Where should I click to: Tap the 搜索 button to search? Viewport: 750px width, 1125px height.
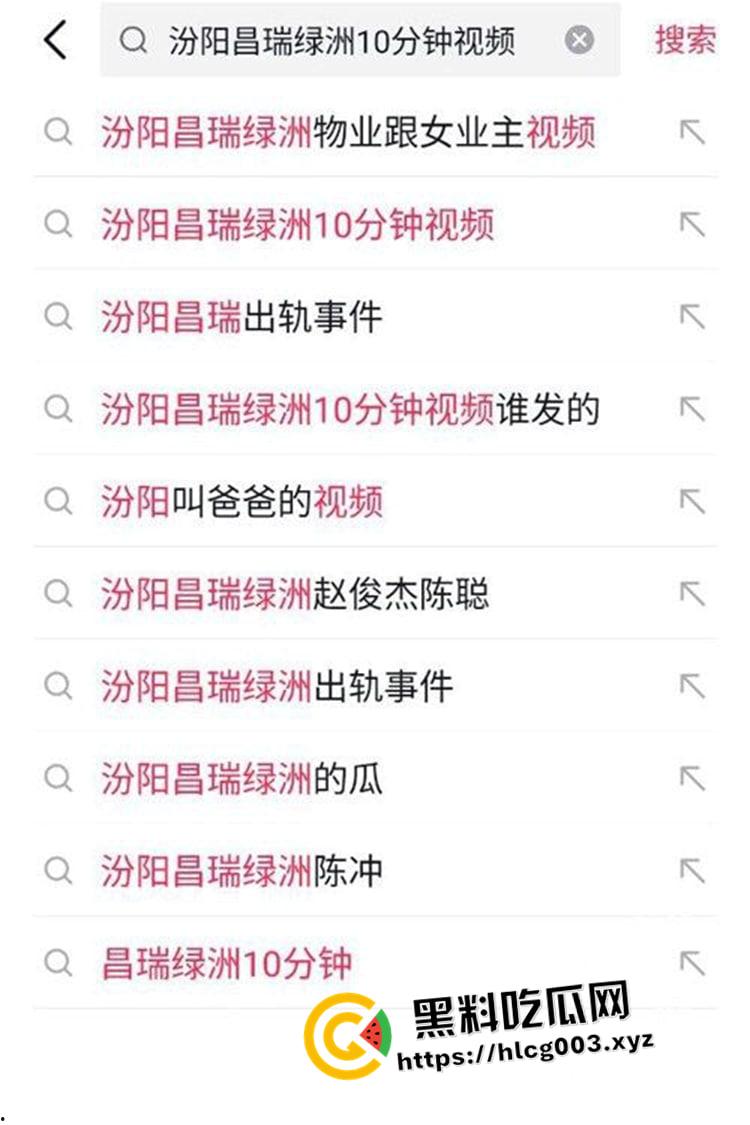(683, 40)
